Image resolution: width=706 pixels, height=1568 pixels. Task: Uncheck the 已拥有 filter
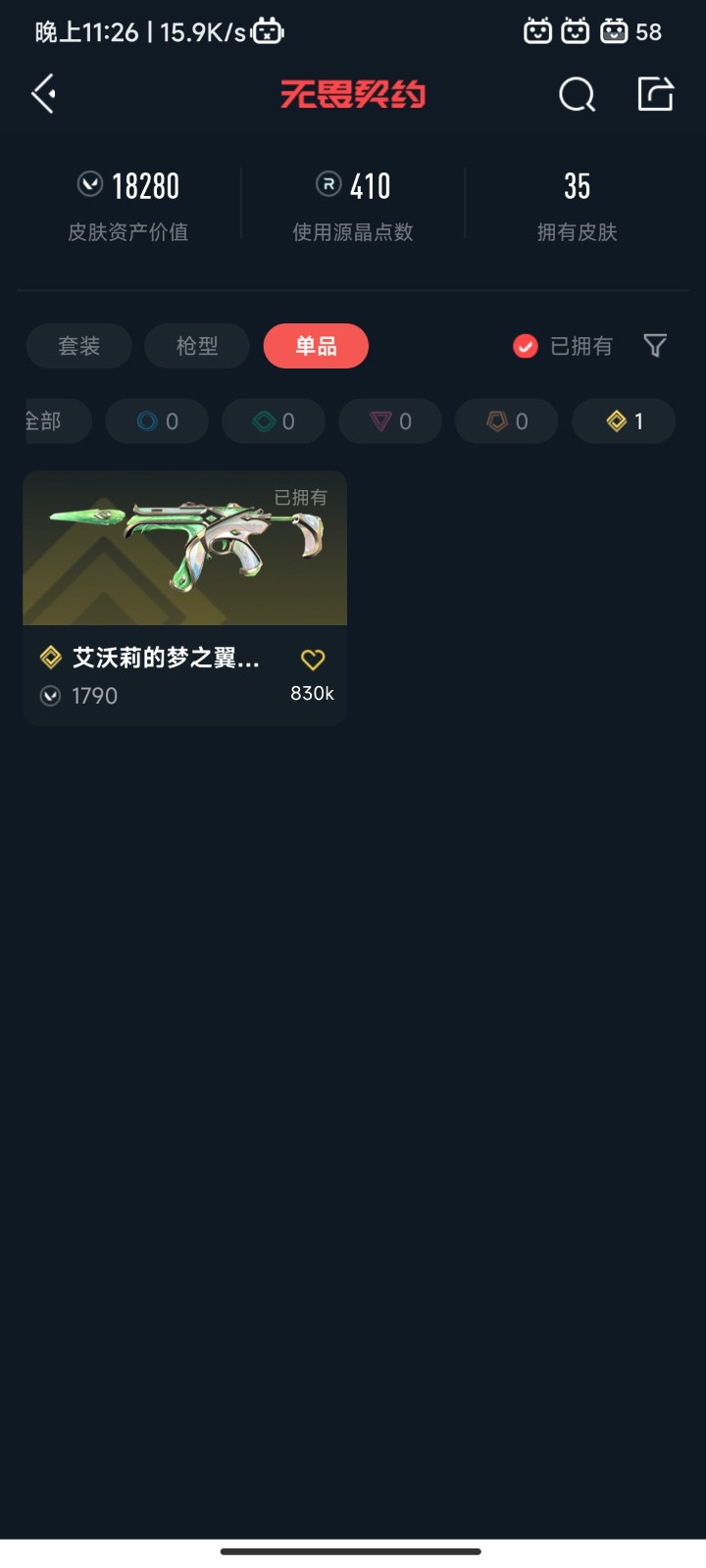click(526, 346)
